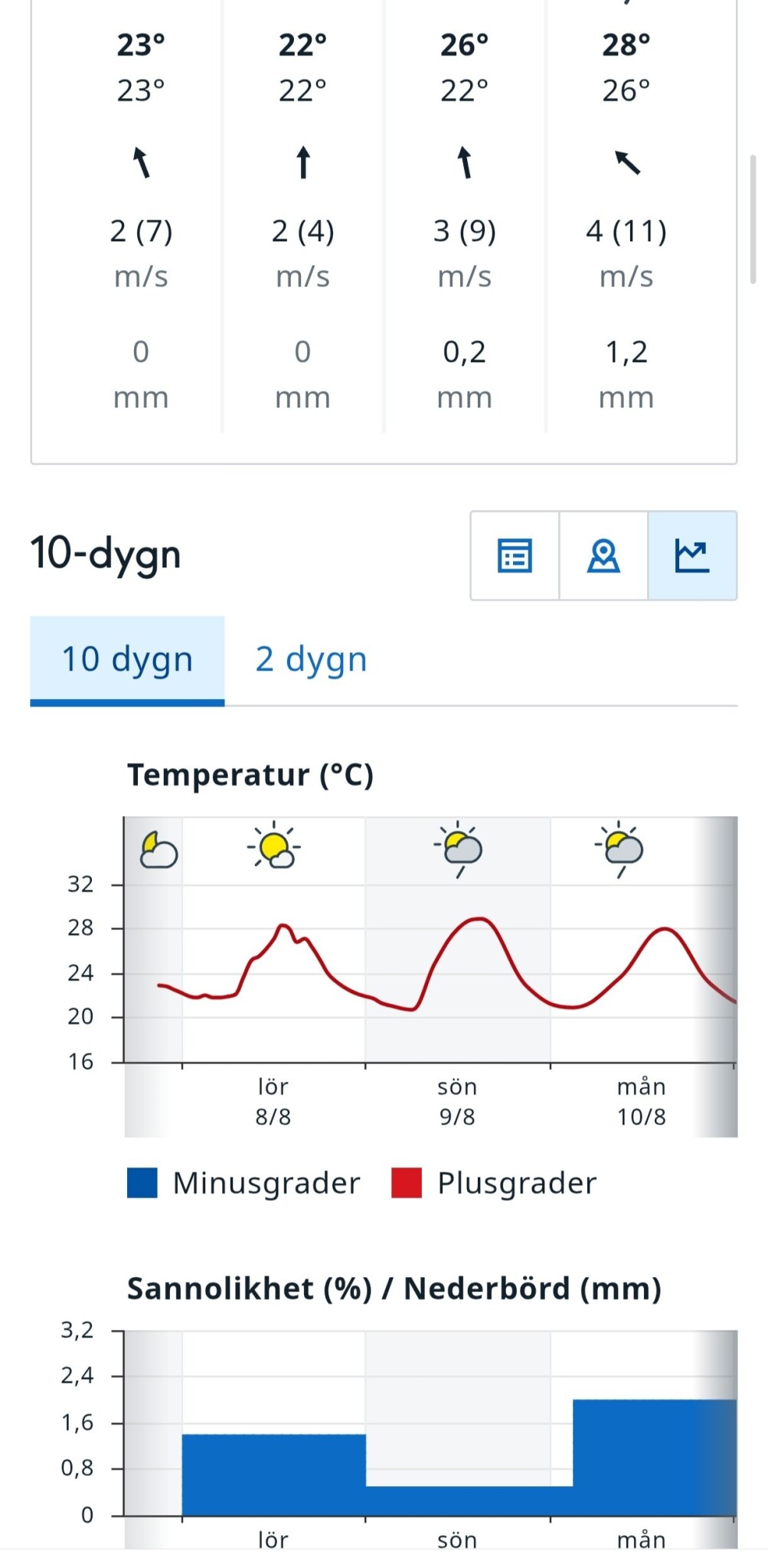This screenshot has height=1568, width=768.
Task: Switch to the 2 dygn tab
Action: click(x=311, y=660)
